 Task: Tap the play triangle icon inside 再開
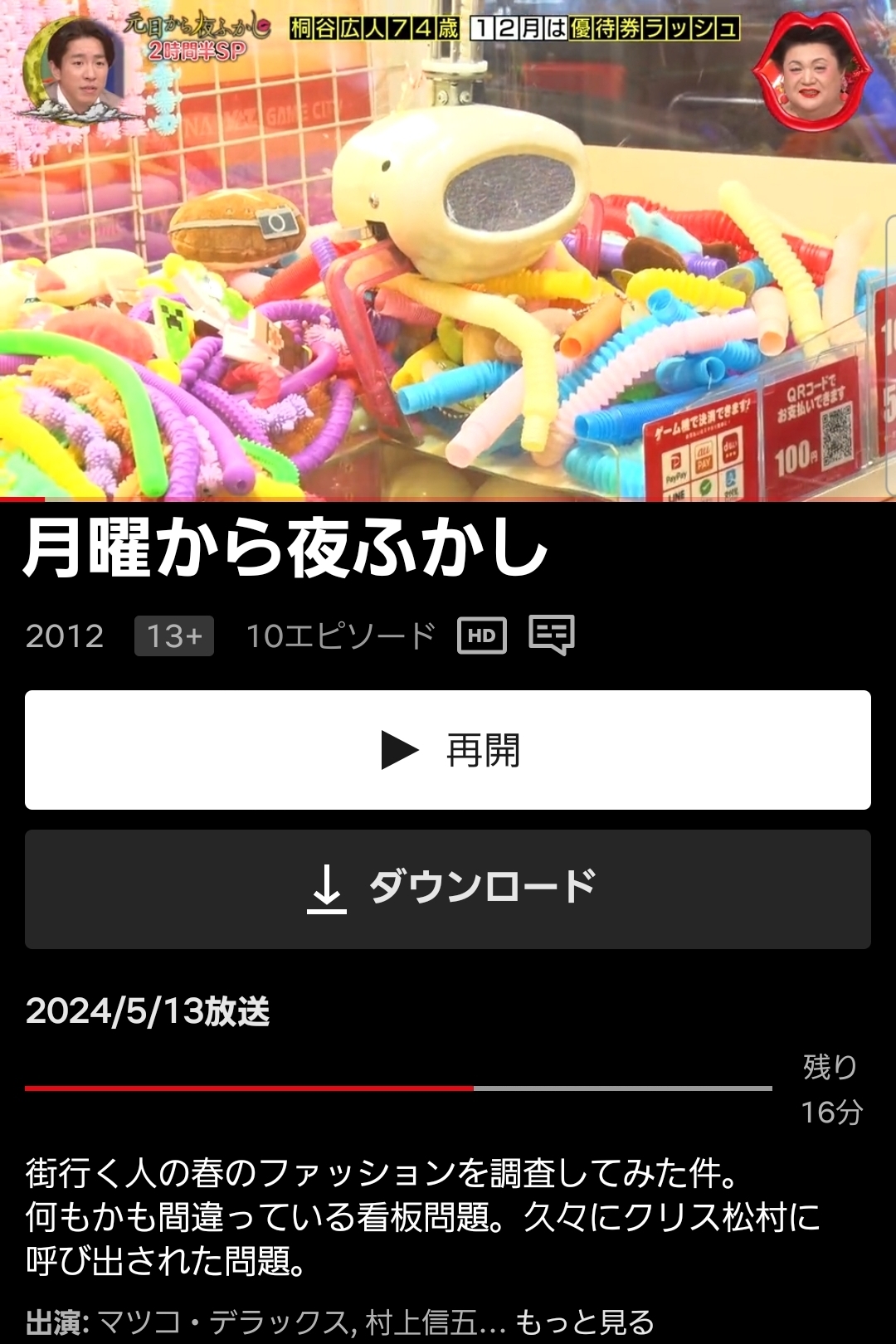[397, 748]
